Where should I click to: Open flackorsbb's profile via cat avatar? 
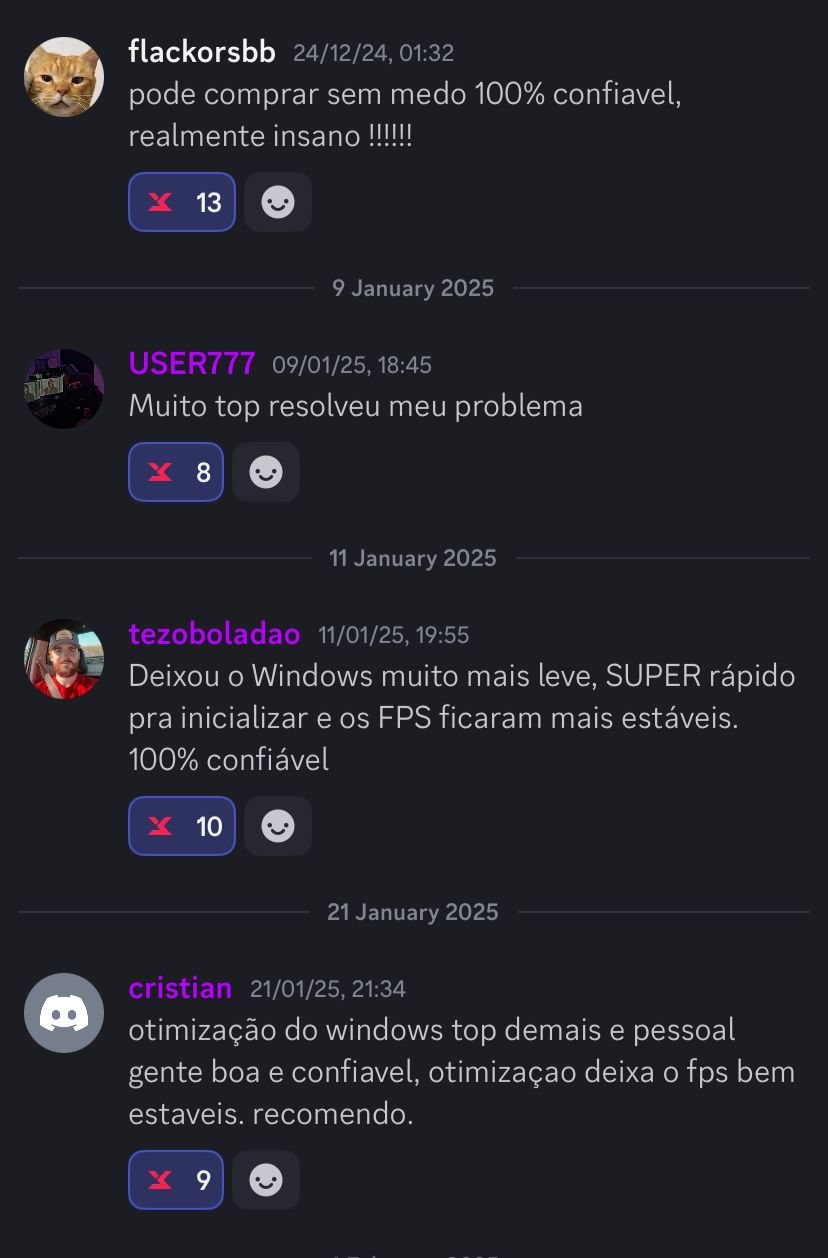64,77
